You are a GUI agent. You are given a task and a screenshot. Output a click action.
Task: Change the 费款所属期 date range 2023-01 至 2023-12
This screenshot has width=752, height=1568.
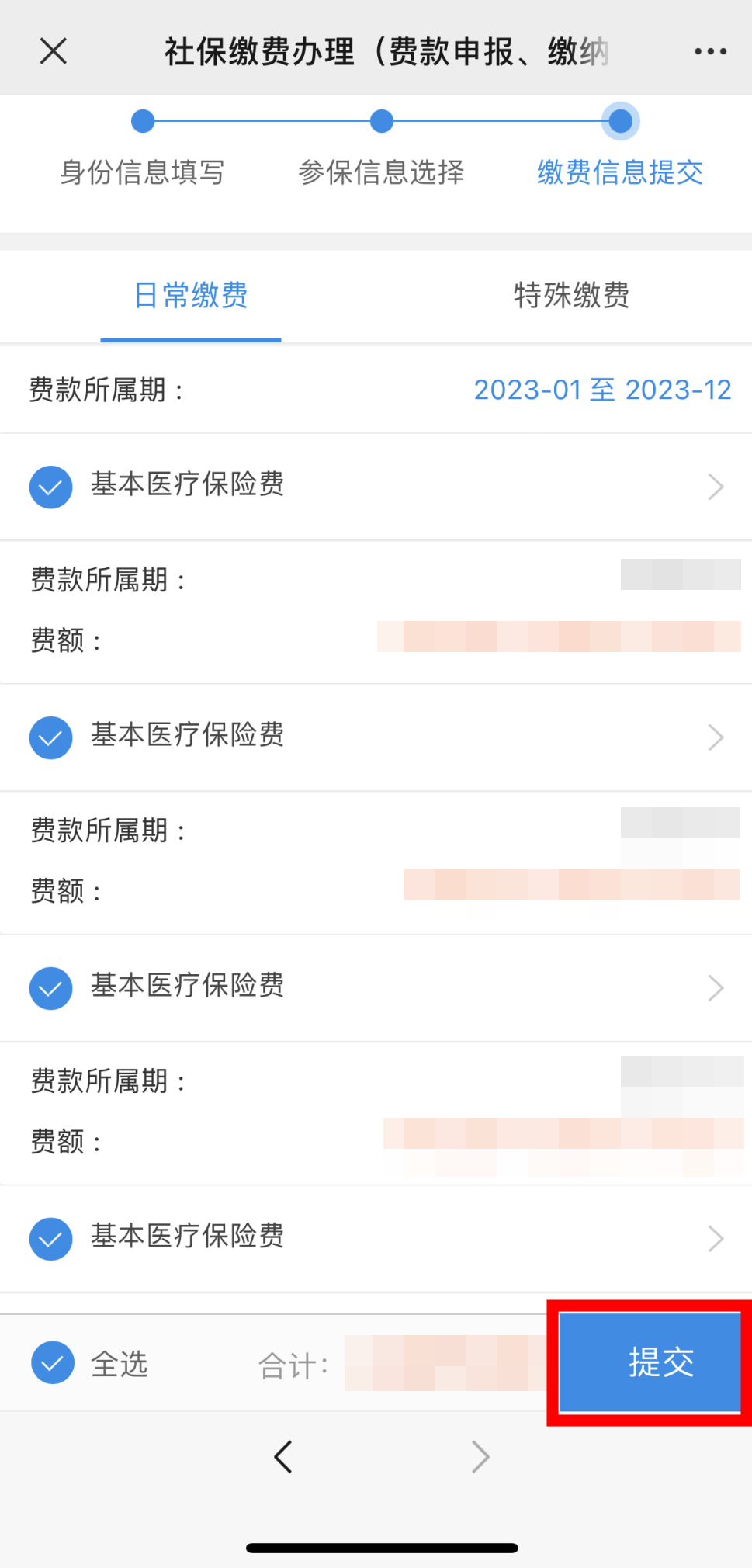click(602, 390)
